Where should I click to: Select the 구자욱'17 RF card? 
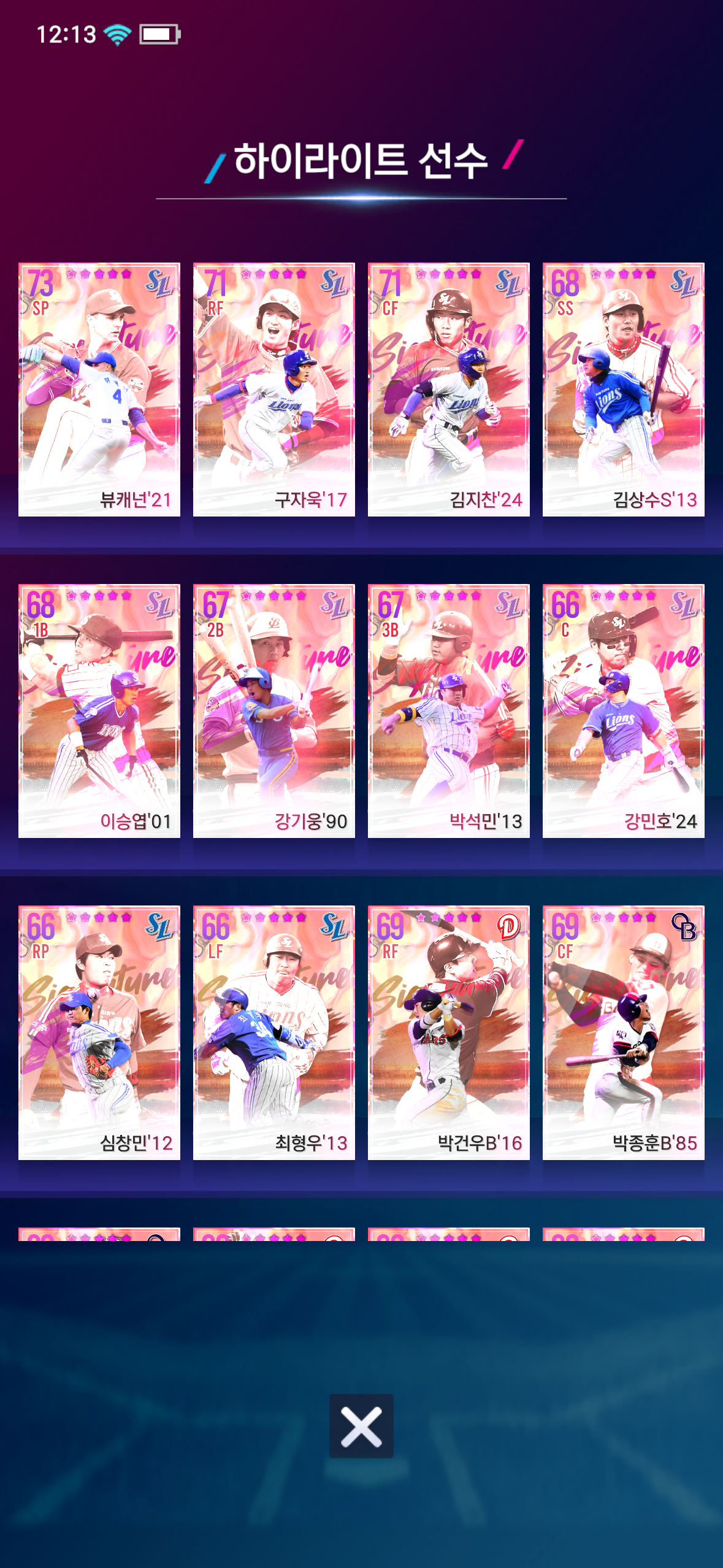coord(274,390)
